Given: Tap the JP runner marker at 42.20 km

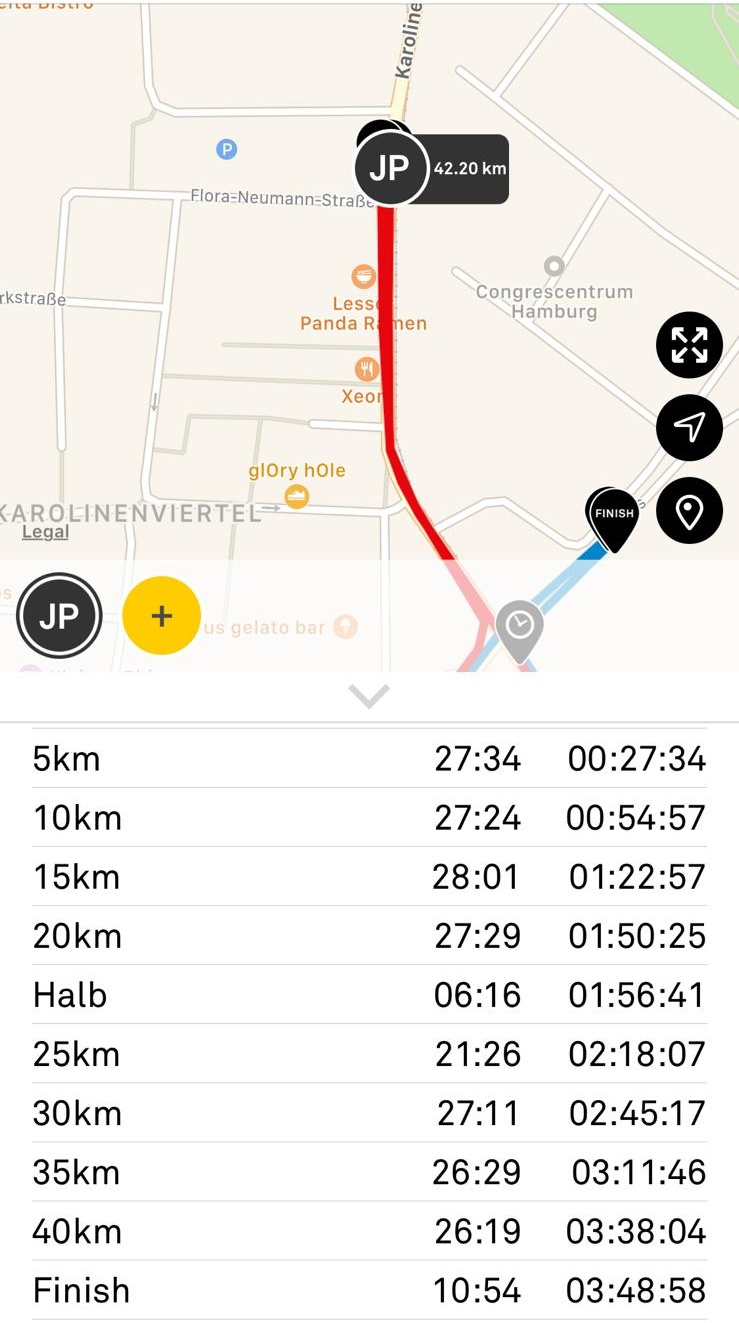Looking at the screenshot, I should coord(391,168).
